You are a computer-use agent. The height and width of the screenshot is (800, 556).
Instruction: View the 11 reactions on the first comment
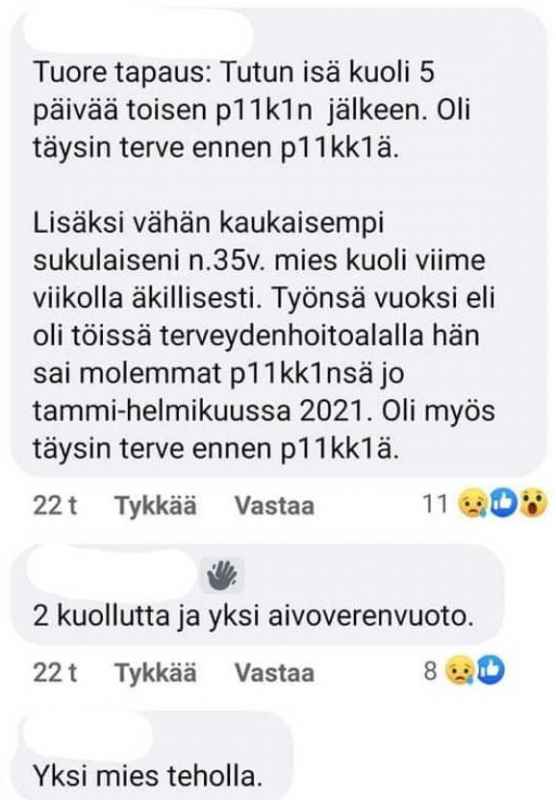[485, 504]
